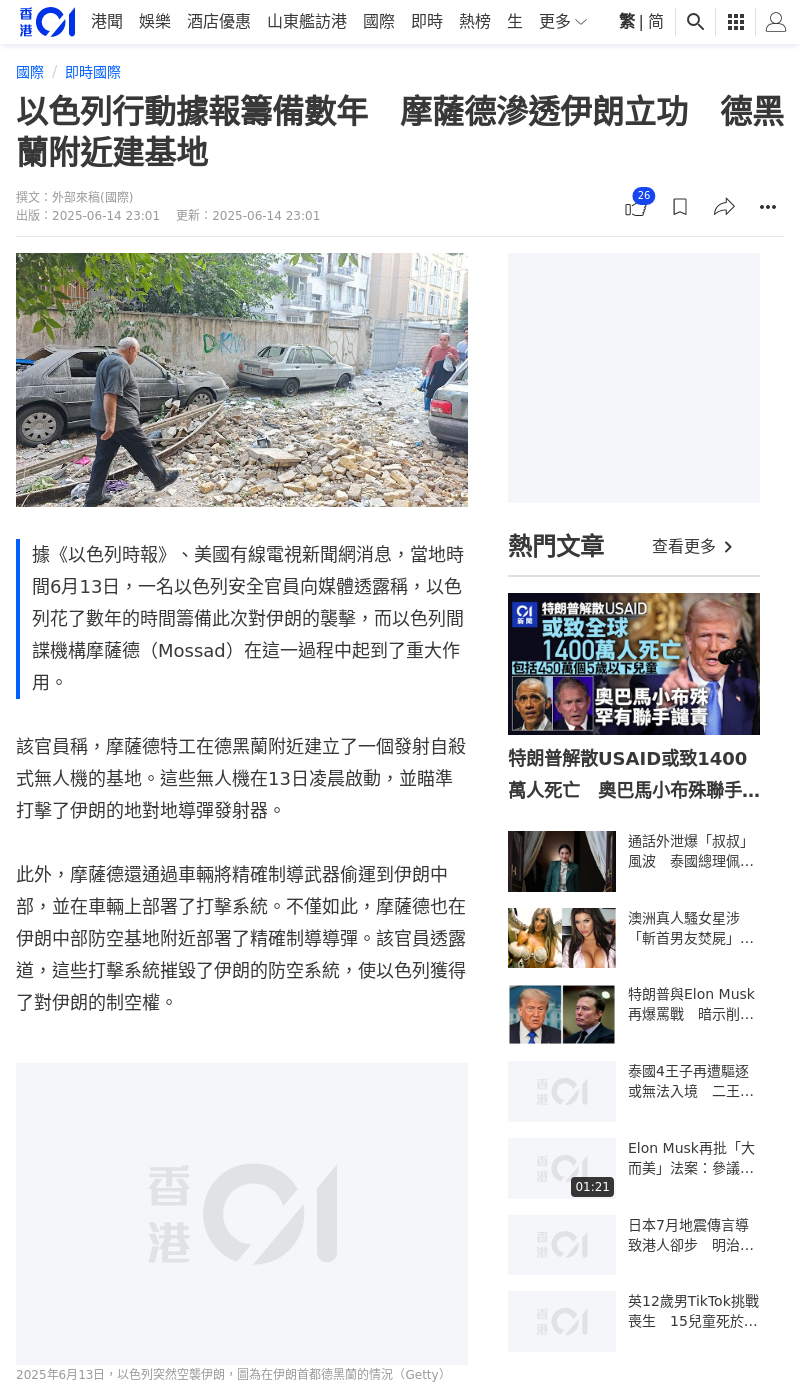The width and height of the screenshot is (800, 1400).
Task: Tap the 即時國際 breadcrumb link
Action: [x=93, y=72]
